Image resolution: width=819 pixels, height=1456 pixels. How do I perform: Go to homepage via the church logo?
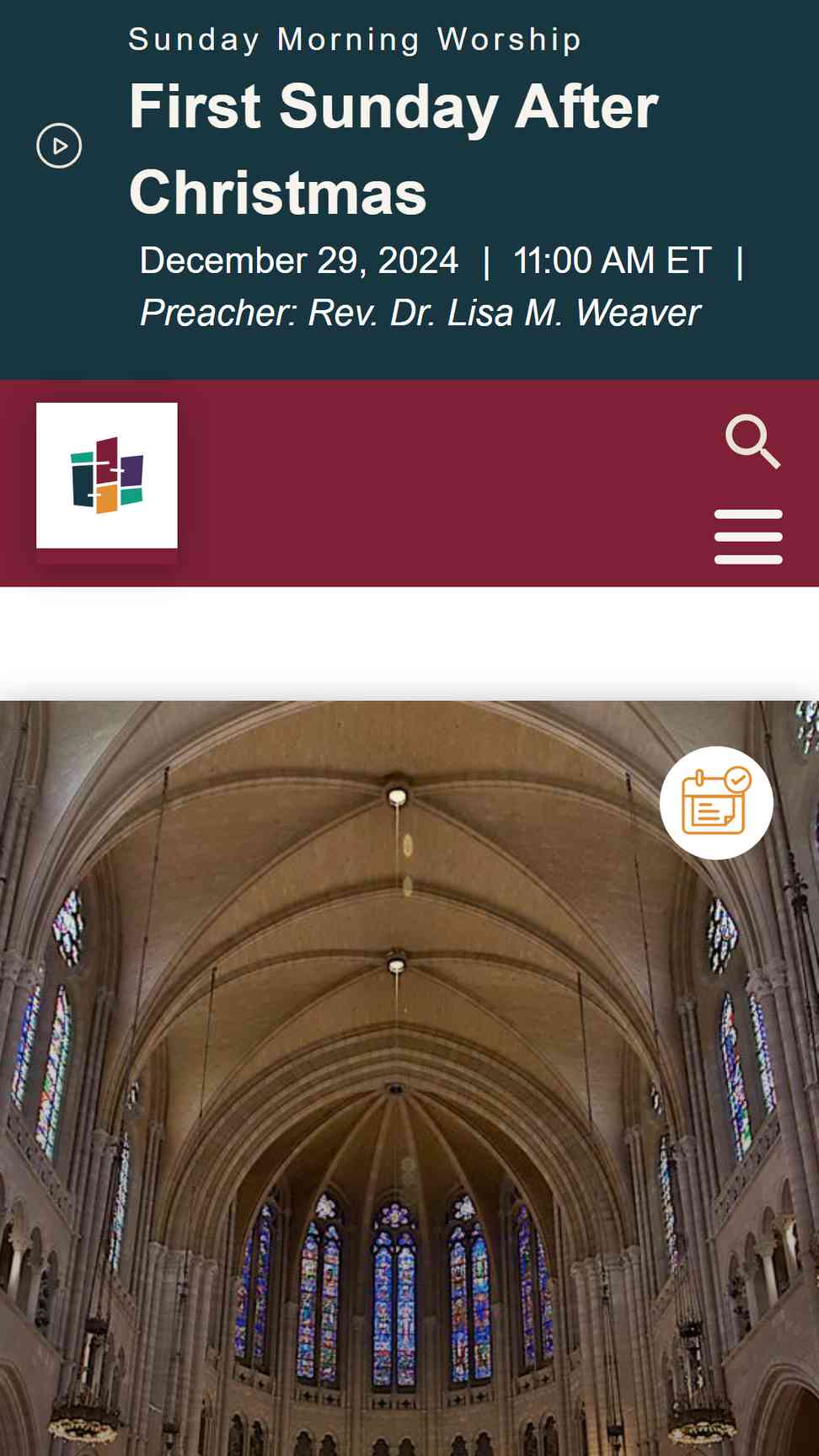(107, 475)
